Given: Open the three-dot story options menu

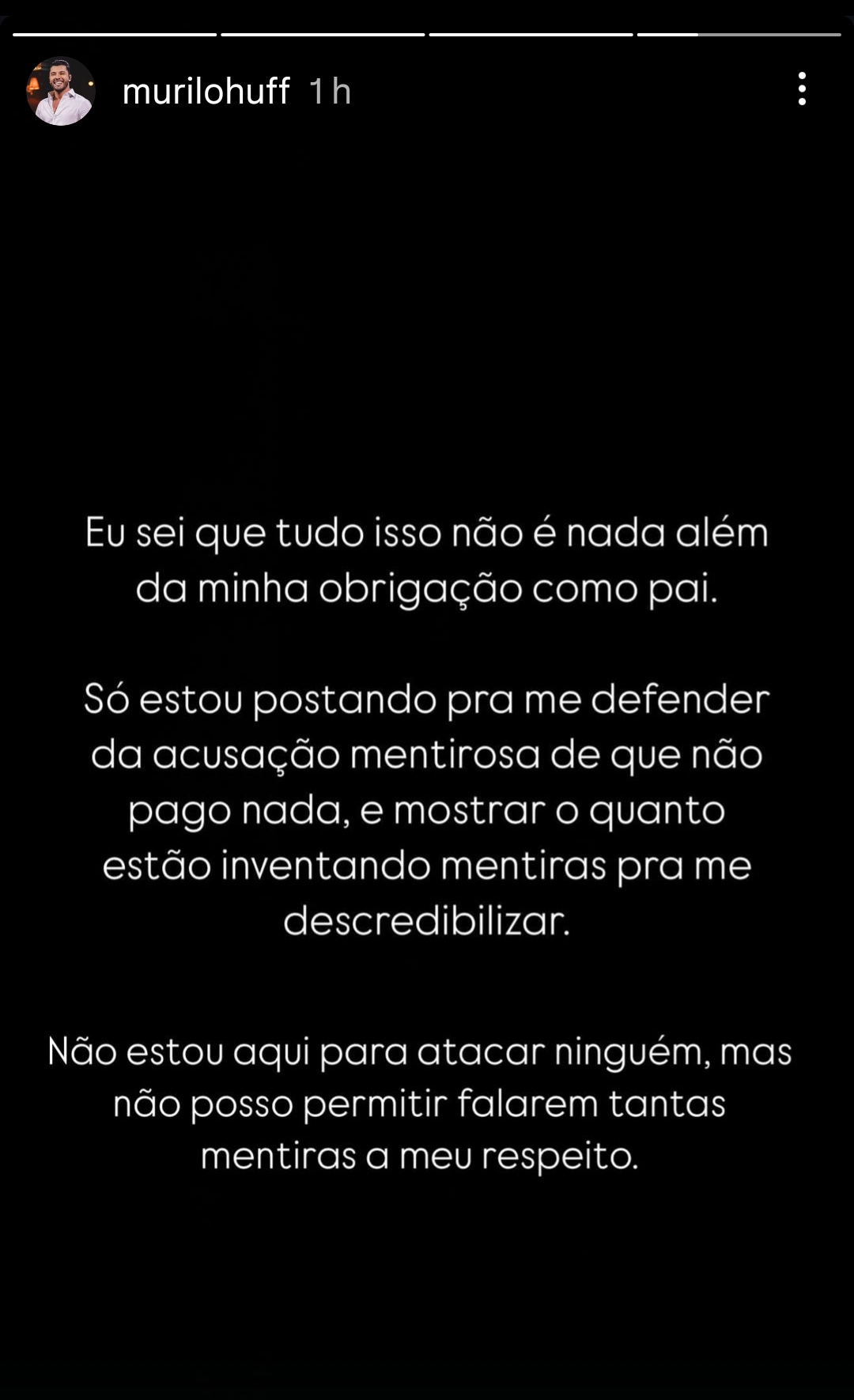Looking at the screenshot, I should click(802, 89).
